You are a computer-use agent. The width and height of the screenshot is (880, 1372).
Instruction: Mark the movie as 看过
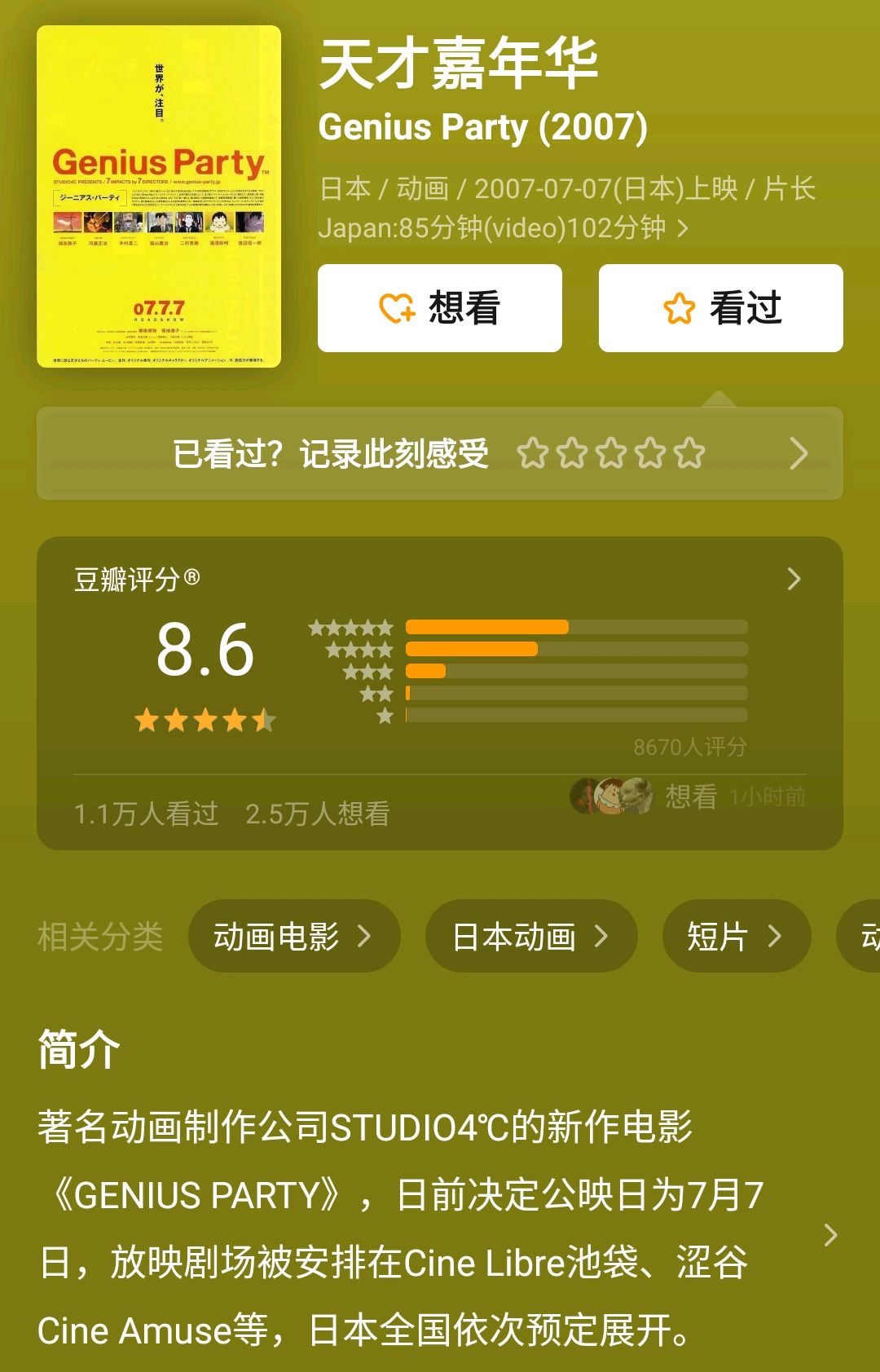point(720,308)
